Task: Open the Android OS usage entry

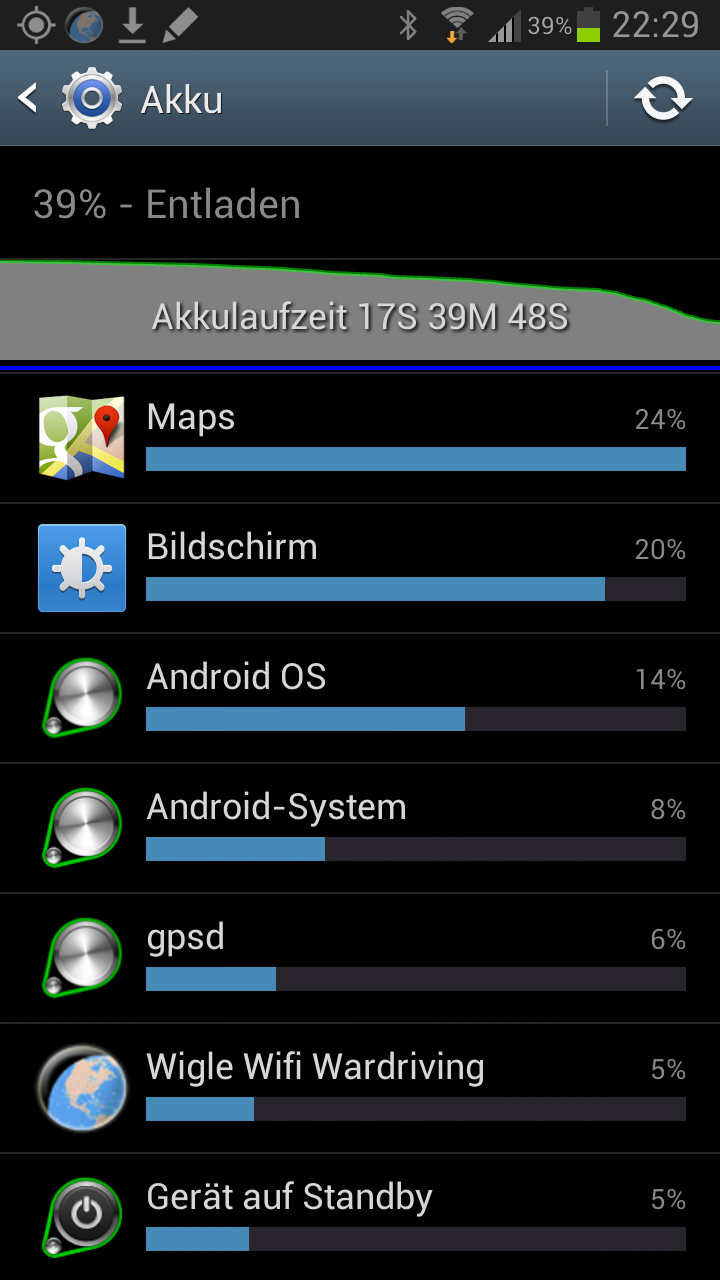Action: click(360, 698)
